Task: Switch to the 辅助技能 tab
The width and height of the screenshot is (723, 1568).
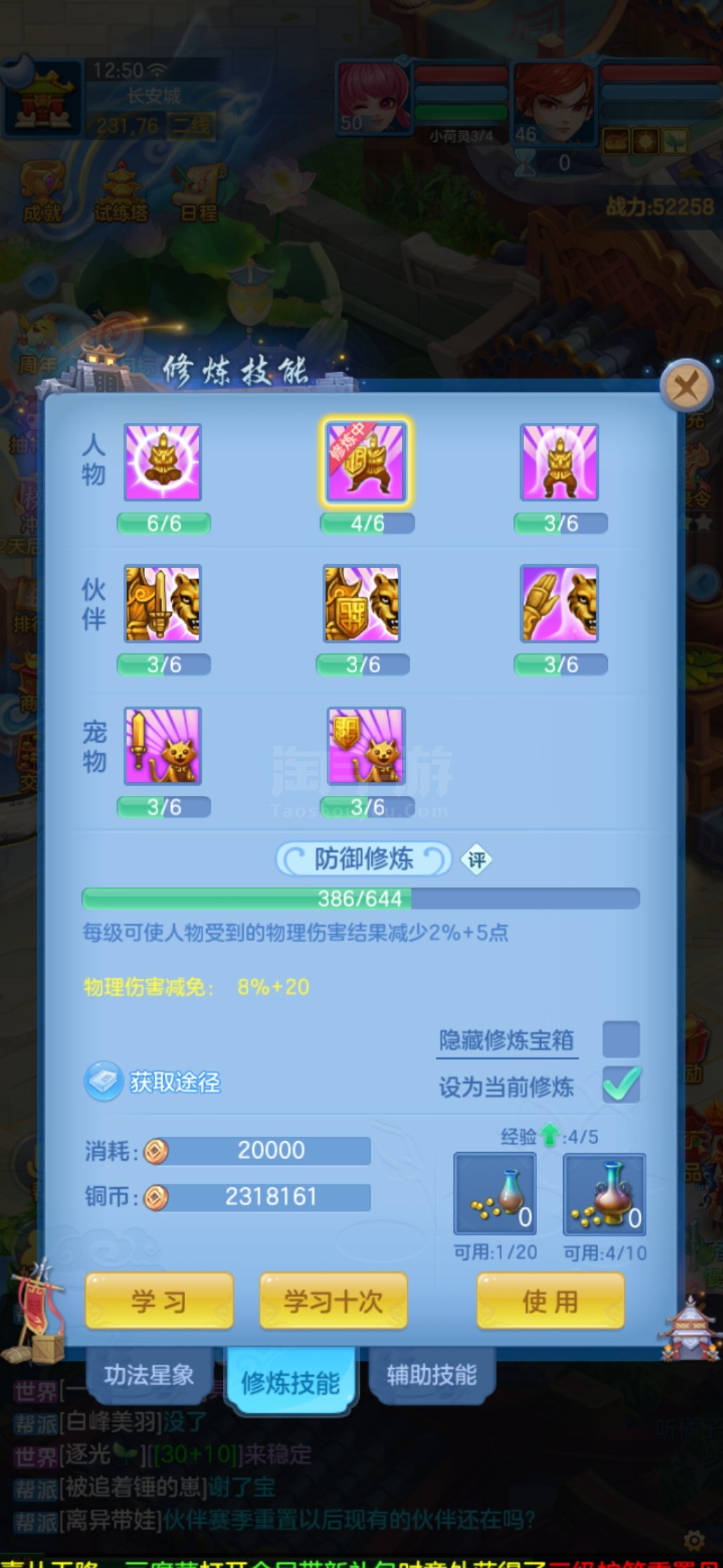Action: tap(432, 1375)
